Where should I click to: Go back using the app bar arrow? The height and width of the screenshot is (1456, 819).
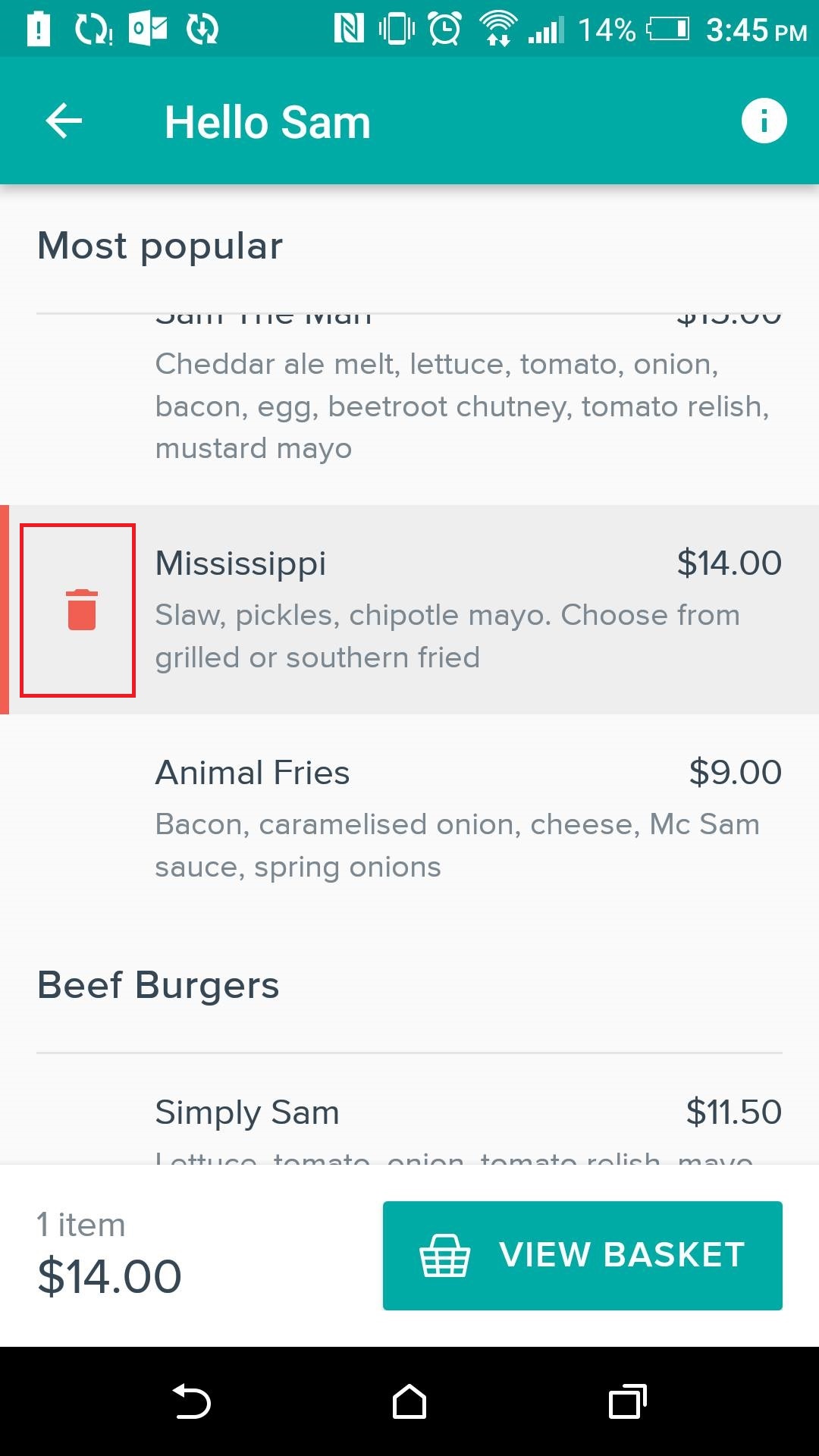tap(64, 121)
